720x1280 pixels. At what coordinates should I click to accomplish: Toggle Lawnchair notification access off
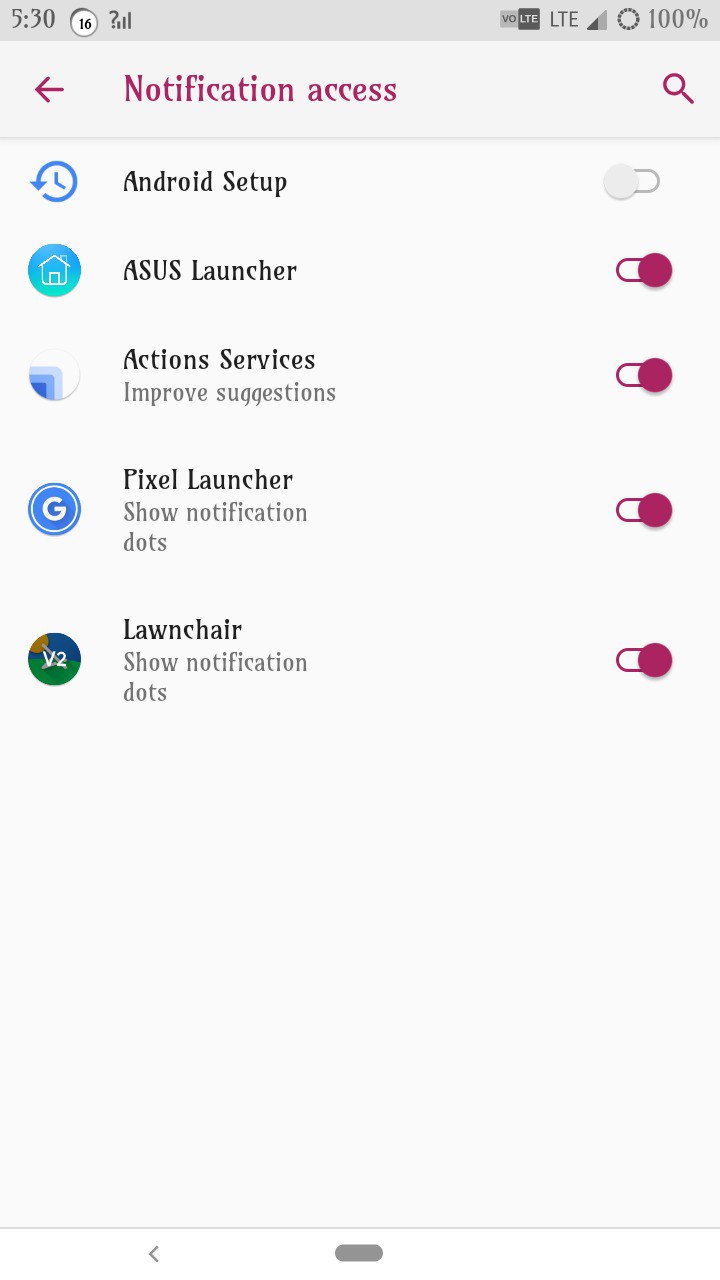[643, 660]
